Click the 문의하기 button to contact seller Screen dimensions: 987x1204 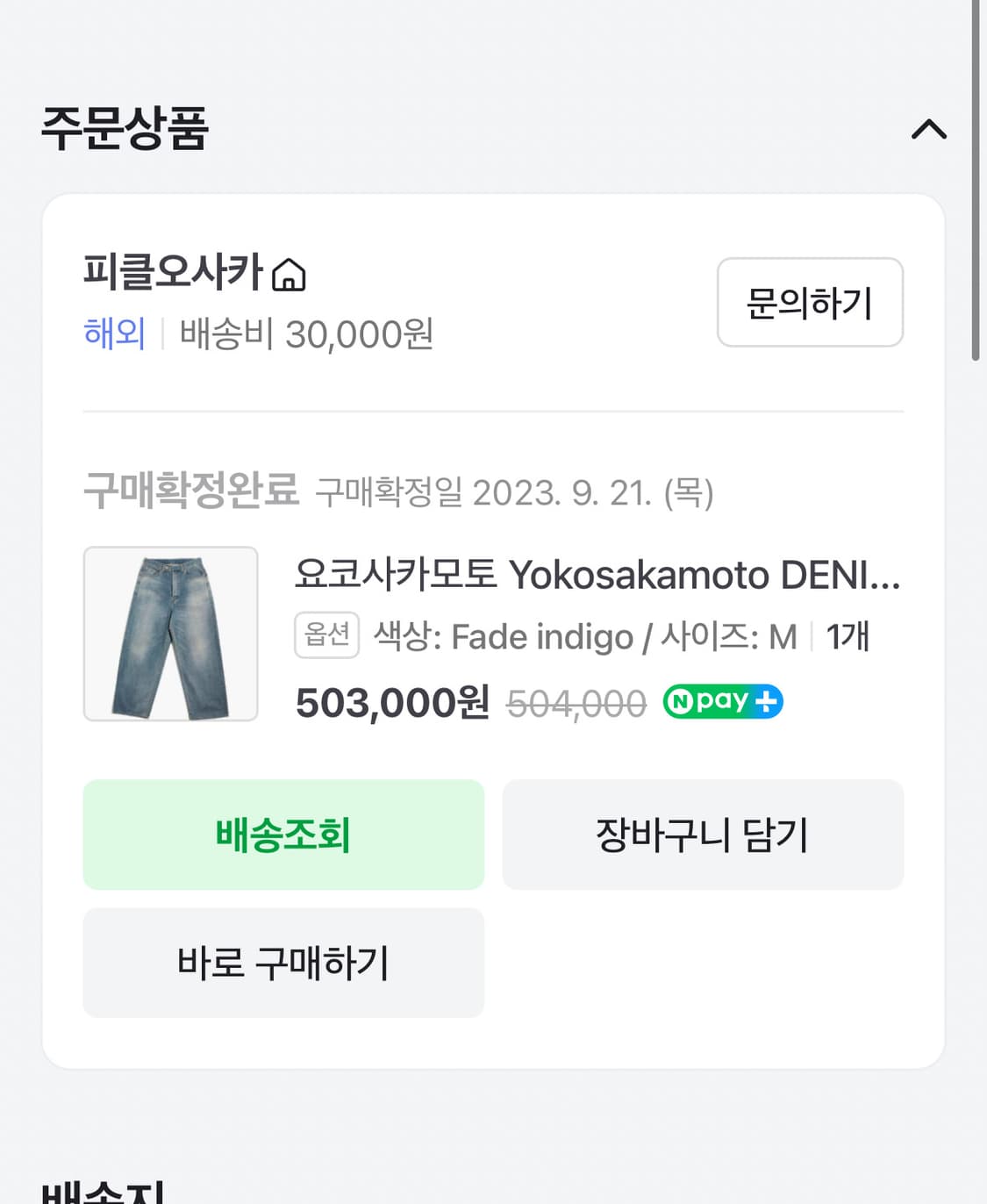[x=809, y=302]
